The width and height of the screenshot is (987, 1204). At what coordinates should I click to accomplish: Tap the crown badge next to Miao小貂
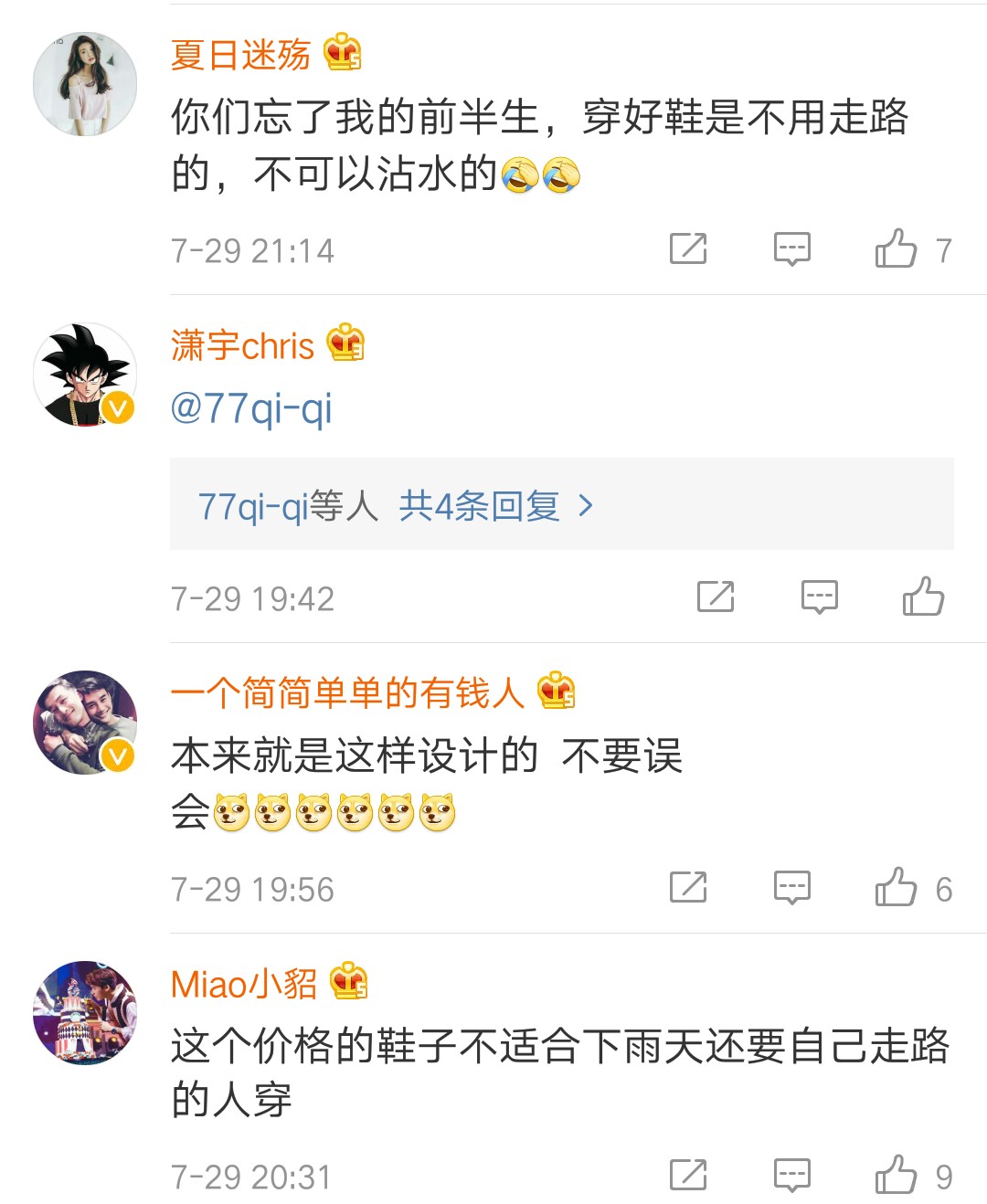point(347,982)
